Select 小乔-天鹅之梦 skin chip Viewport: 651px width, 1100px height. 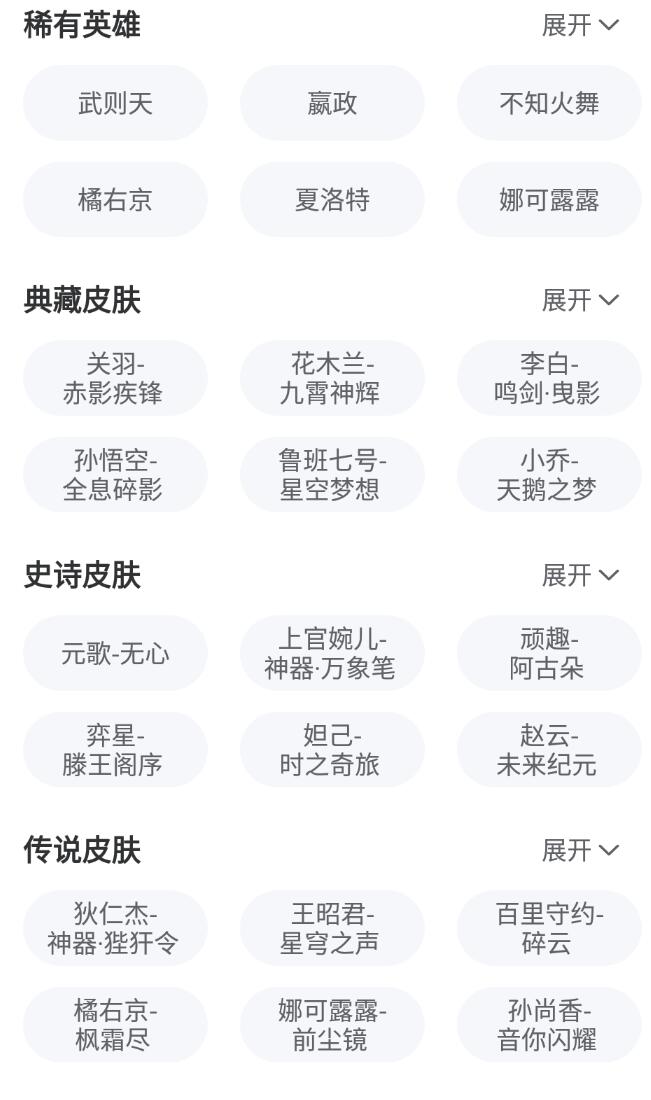coord(549,475)
